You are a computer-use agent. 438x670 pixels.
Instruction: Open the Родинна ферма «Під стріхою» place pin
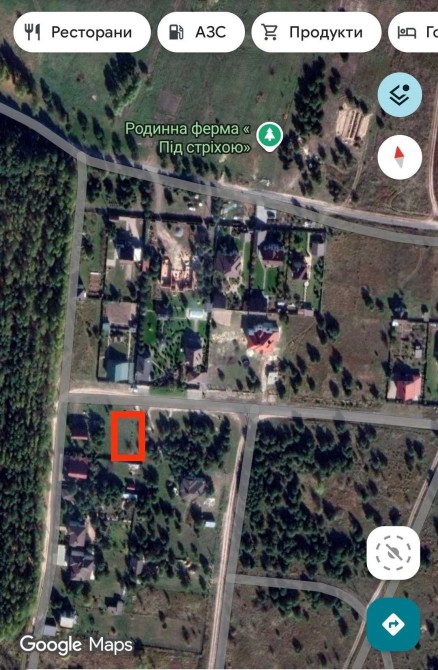click(x=269, y=137)
